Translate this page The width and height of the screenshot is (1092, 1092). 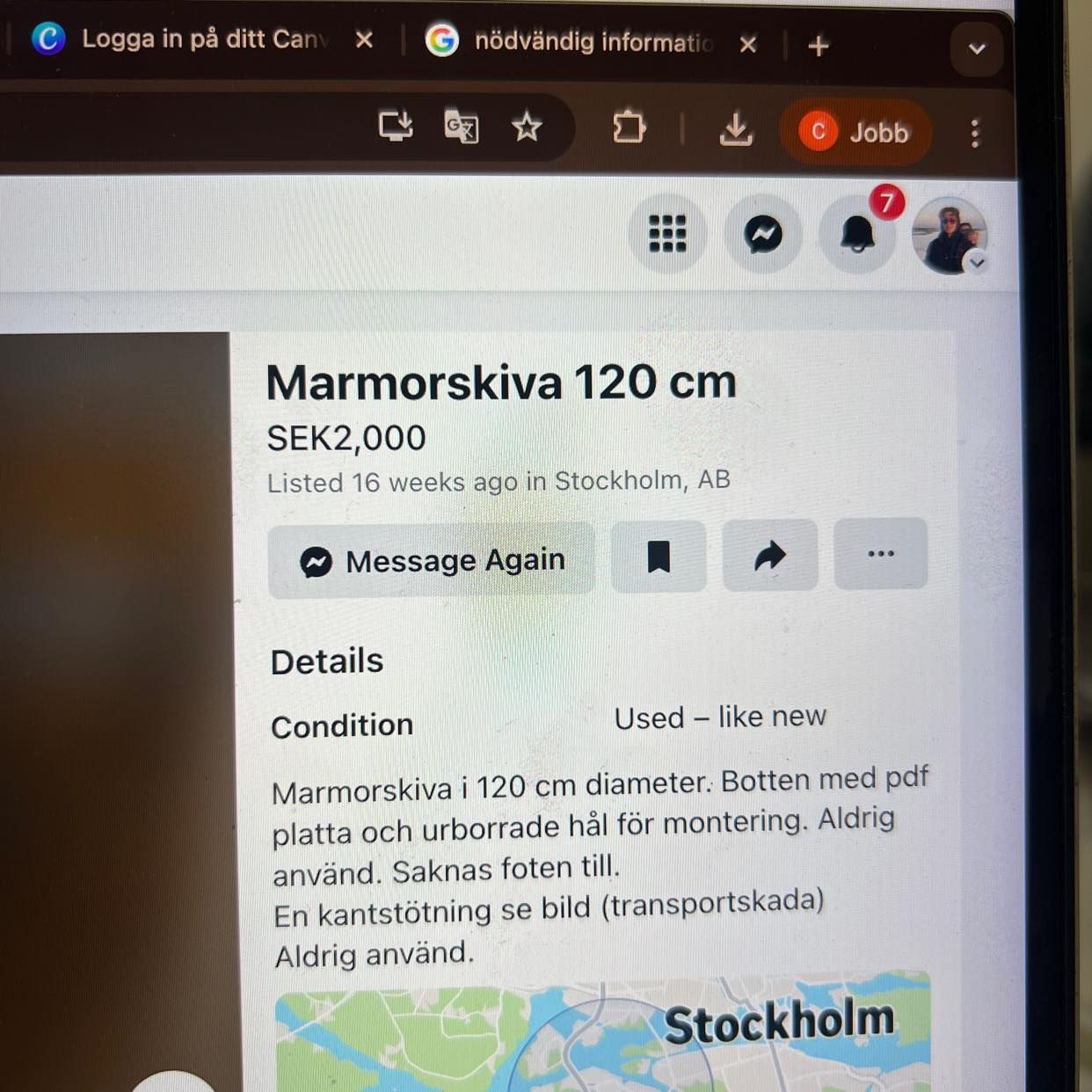(x=462, y=127)
